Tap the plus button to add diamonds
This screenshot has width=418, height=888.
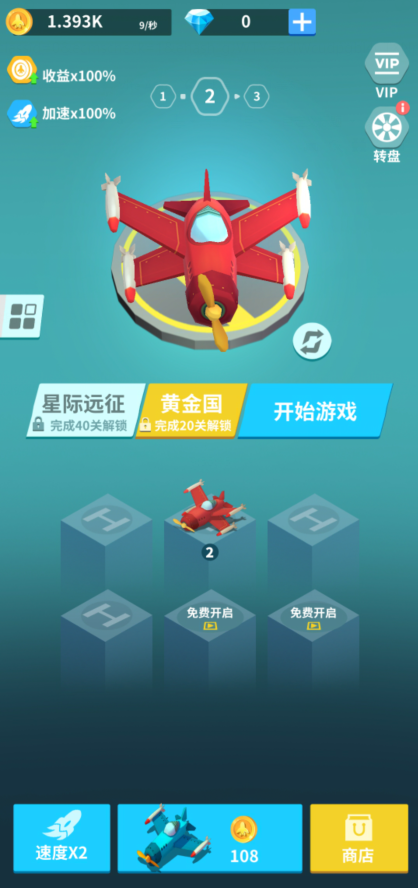click(x=302, y=22)
